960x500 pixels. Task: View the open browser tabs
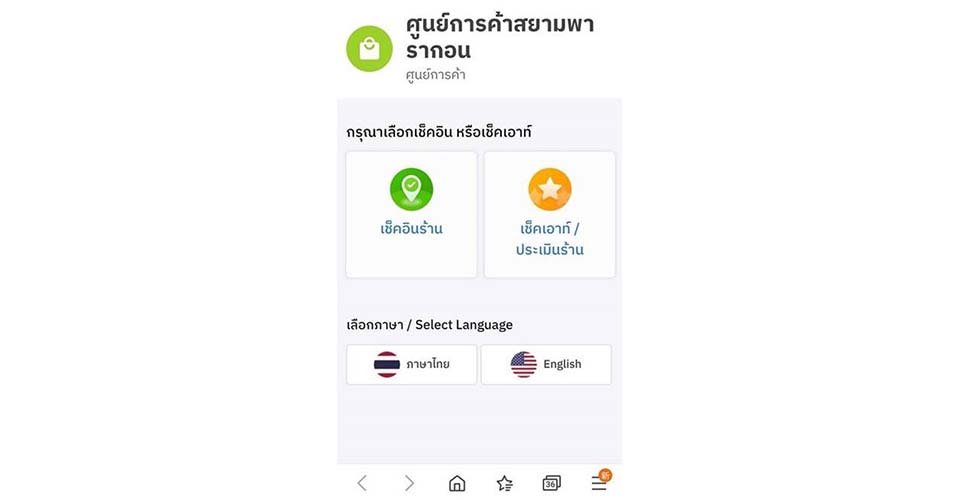click(x=551, y=483)
